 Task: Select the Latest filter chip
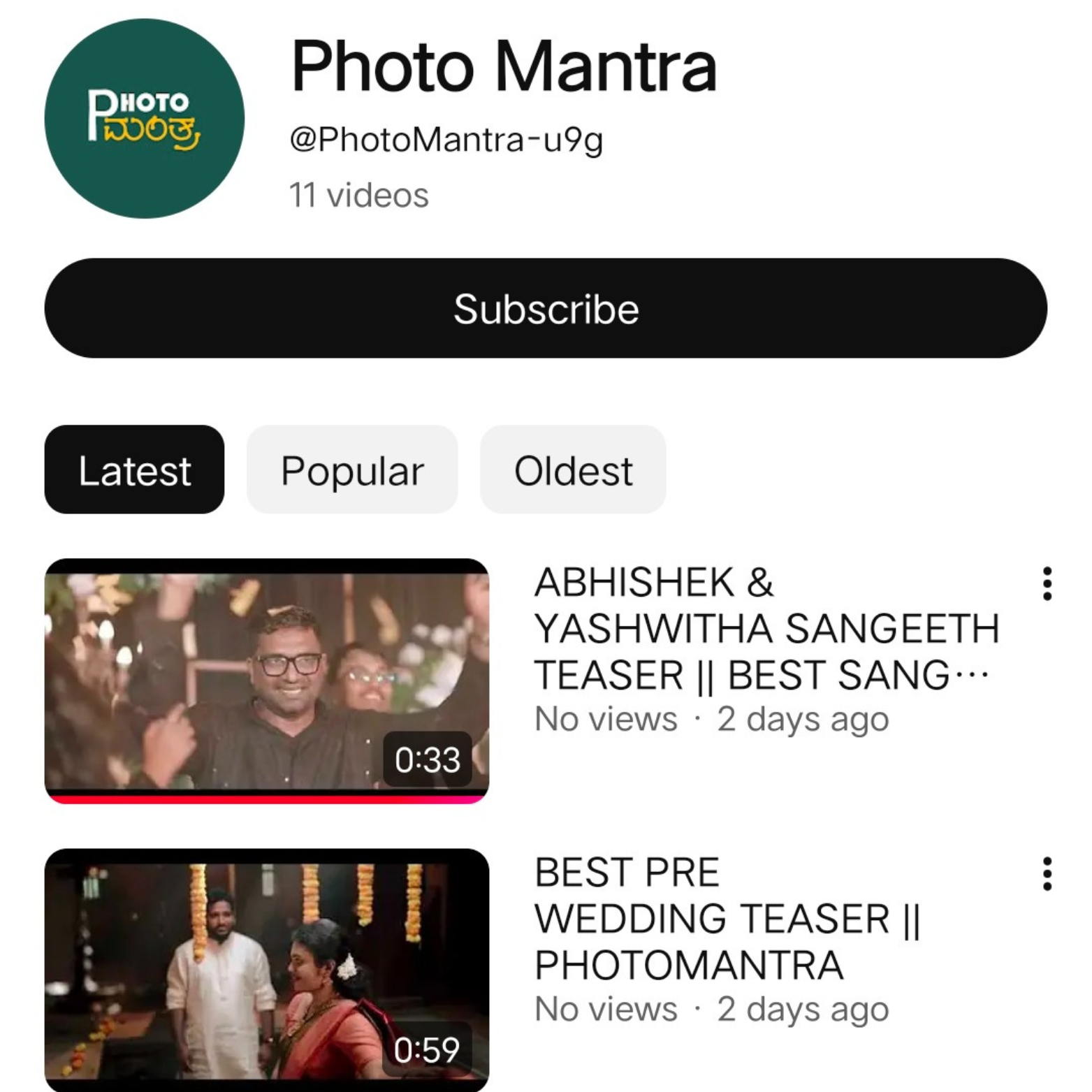coord(134,469)
